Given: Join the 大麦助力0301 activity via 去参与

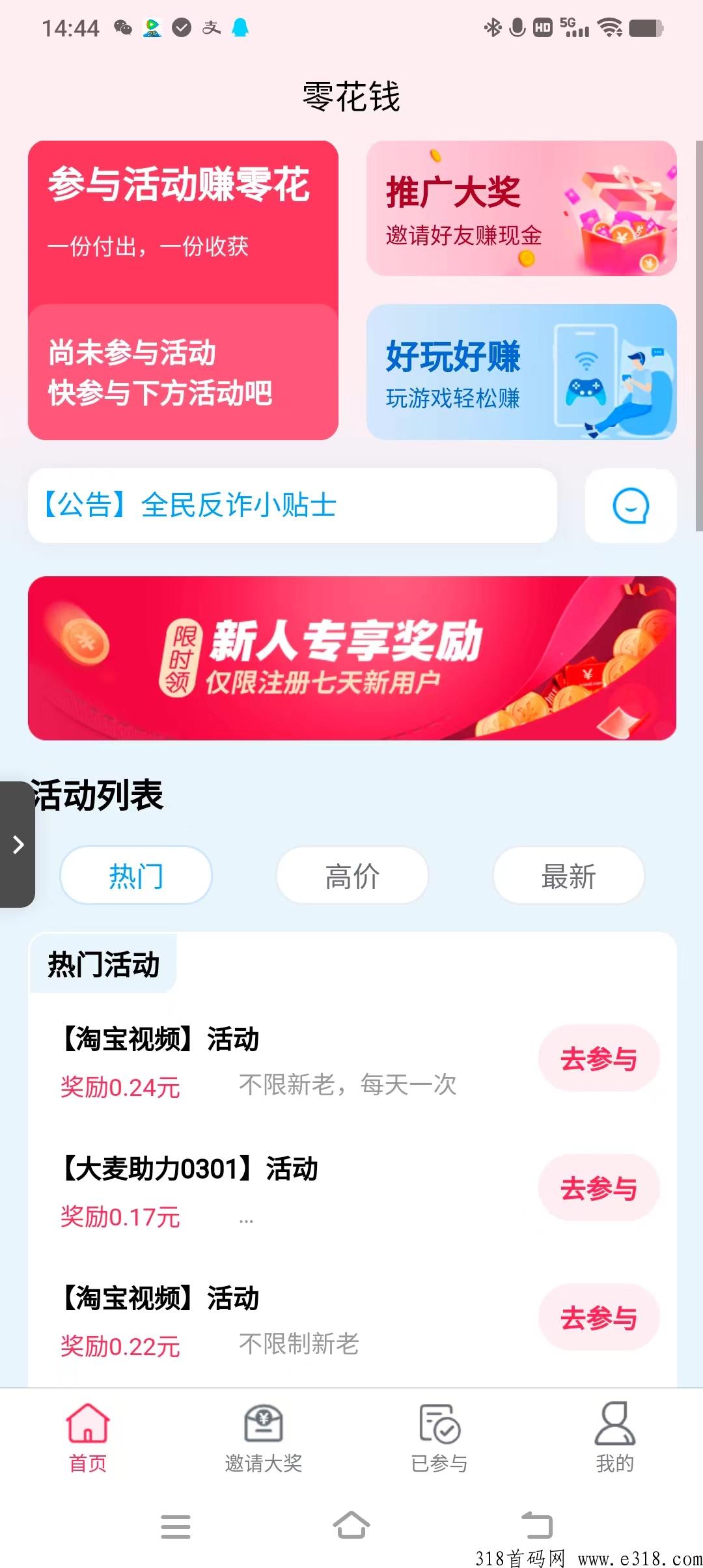Looking at the screenshot, I should [x=598, y=1188].
